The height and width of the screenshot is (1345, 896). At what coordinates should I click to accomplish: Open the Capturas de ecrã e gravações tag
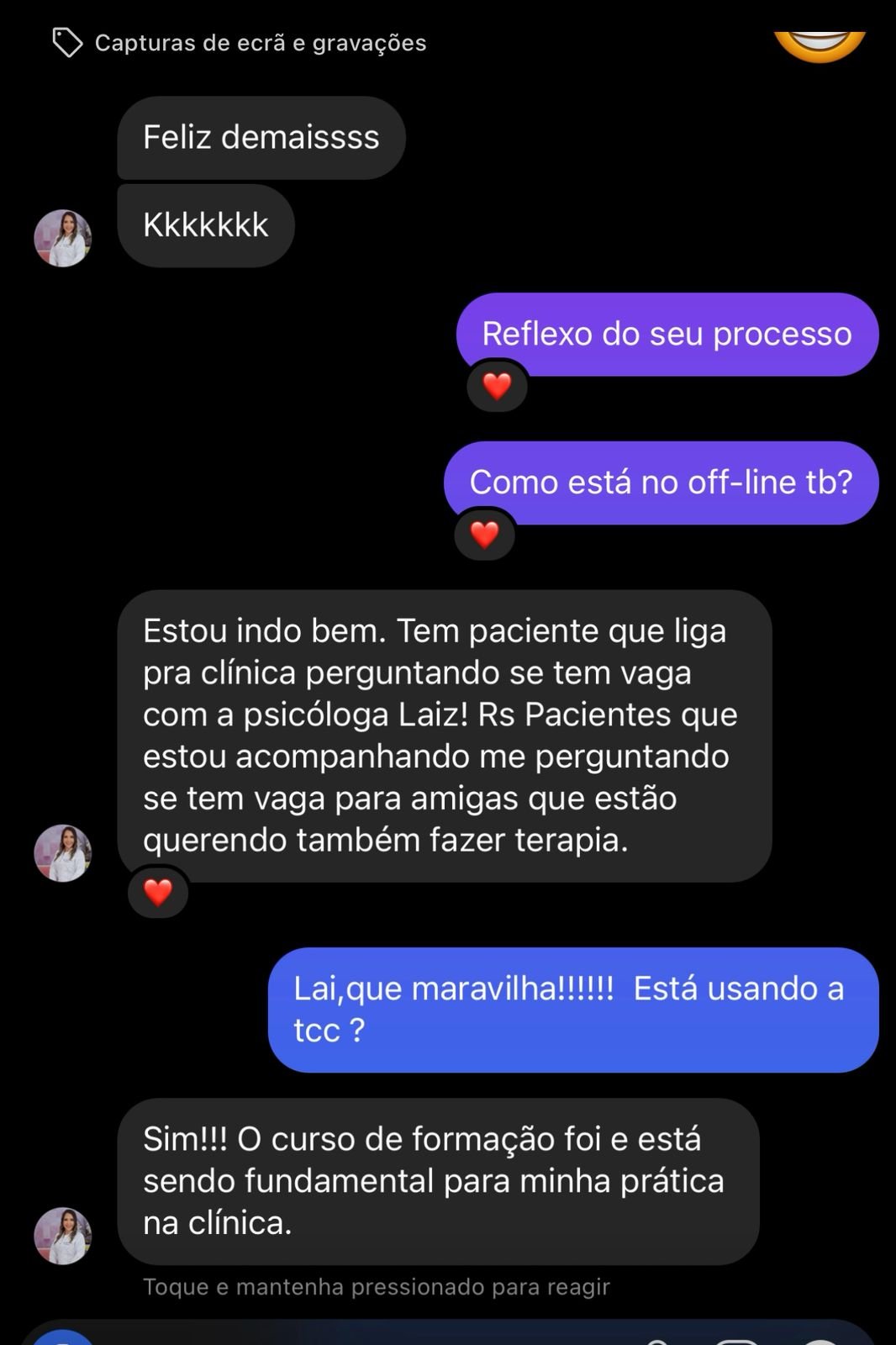point(240,43)
